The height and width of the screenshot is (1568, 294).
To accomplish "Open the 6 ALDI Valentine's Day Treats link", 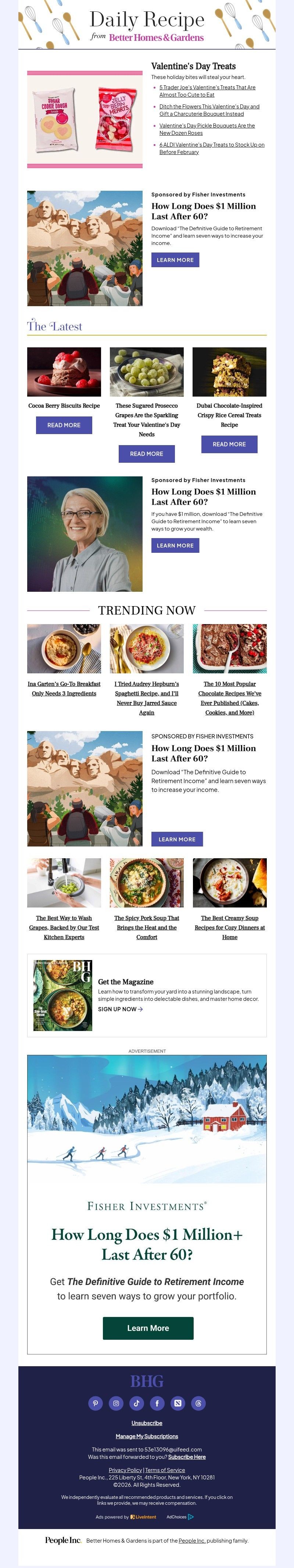I will click(211, 148).
